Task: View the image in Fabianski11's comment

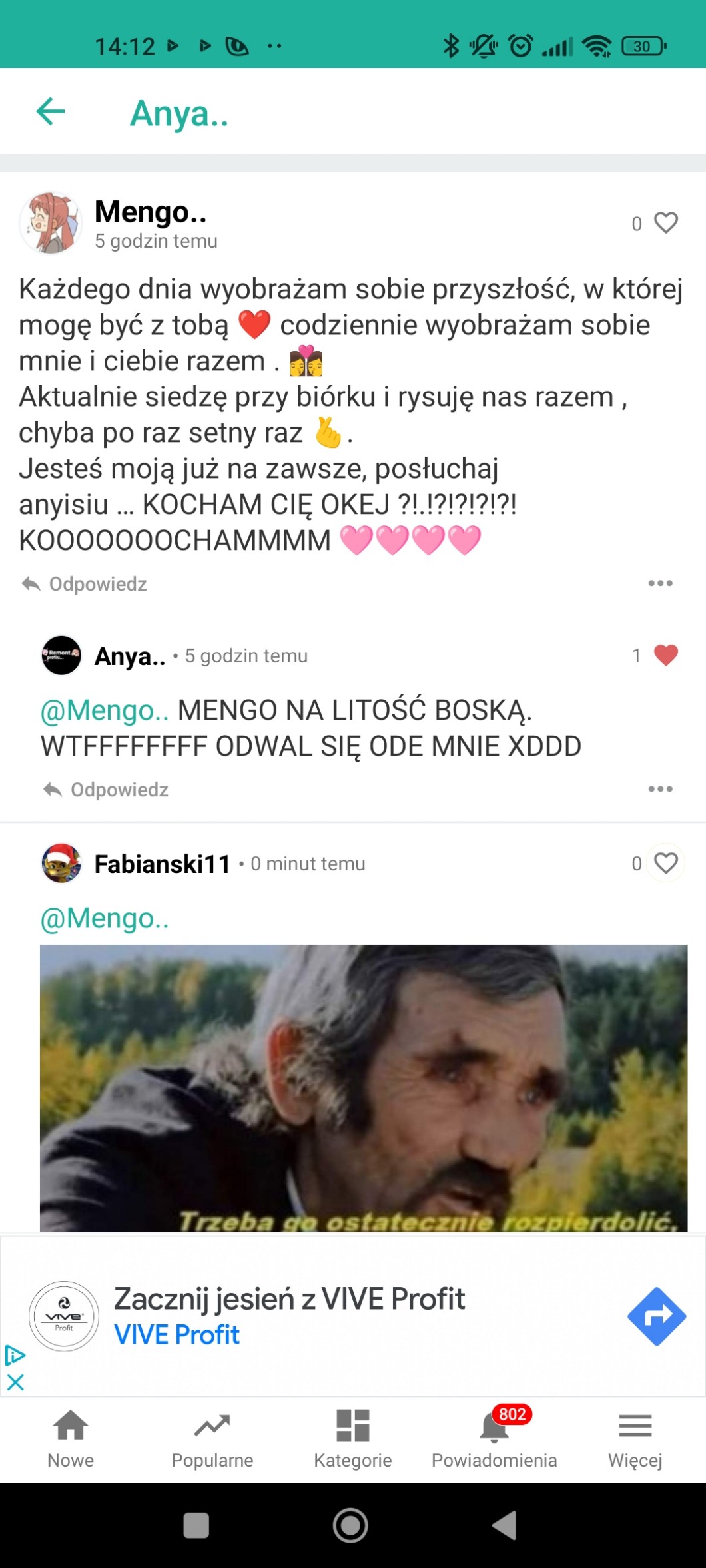Action: [x=364, y=1088]
